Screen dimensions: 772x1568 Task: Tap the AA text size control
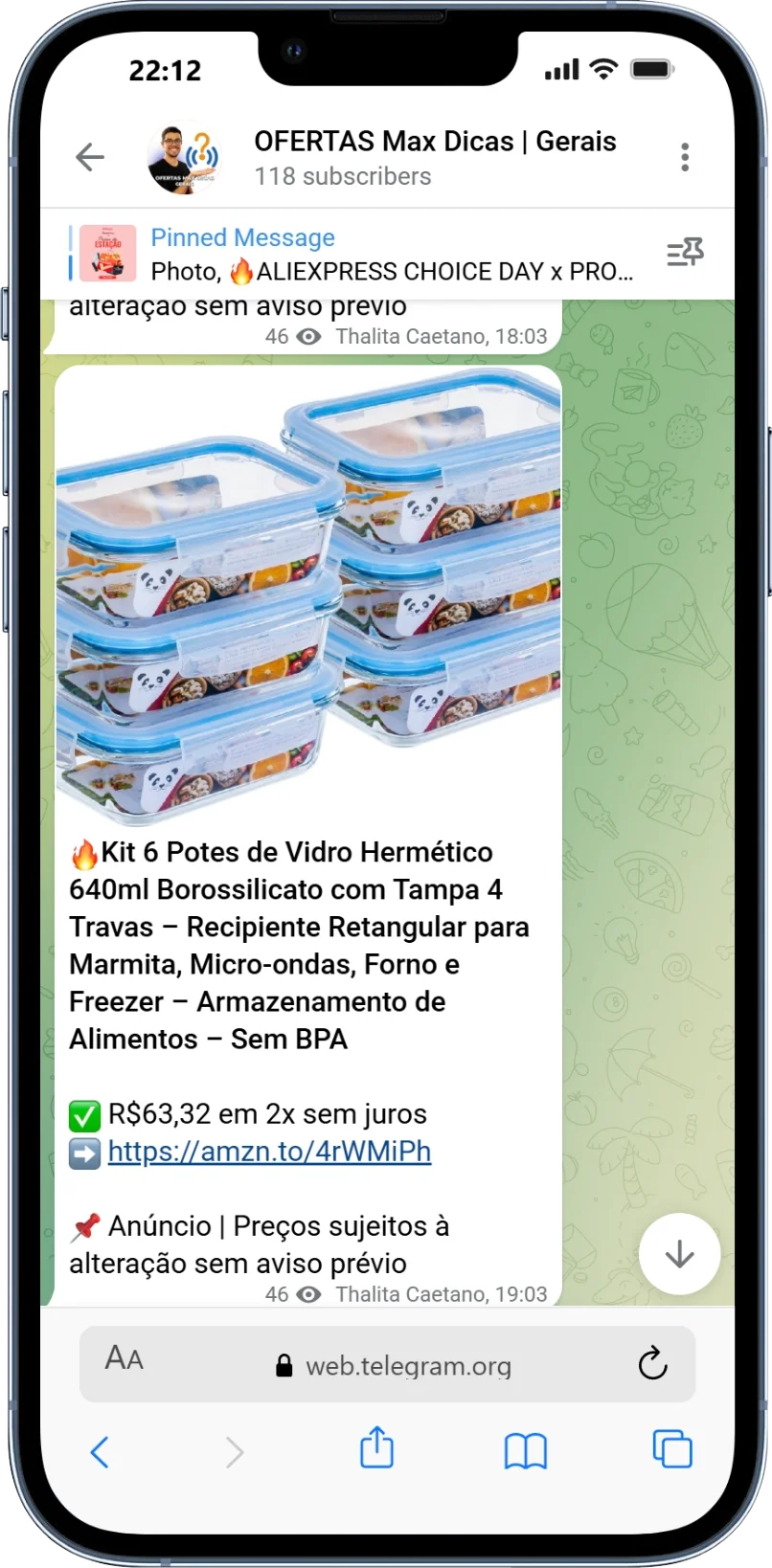point(124,1364)
